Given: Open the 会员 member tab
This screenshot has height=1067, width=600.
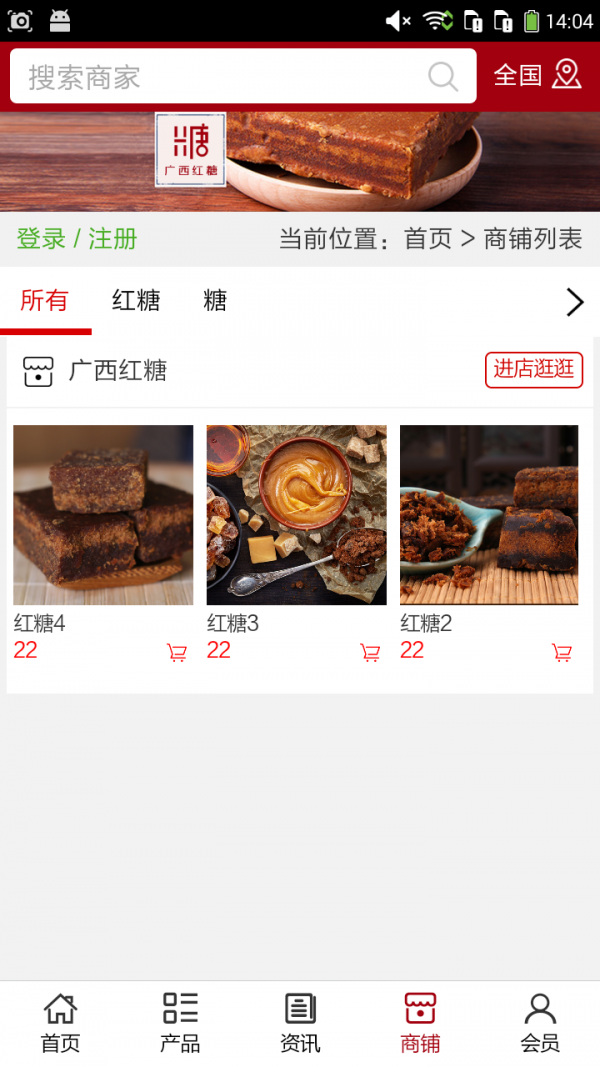Looking at the screenshot, I should click(540, 1023).
